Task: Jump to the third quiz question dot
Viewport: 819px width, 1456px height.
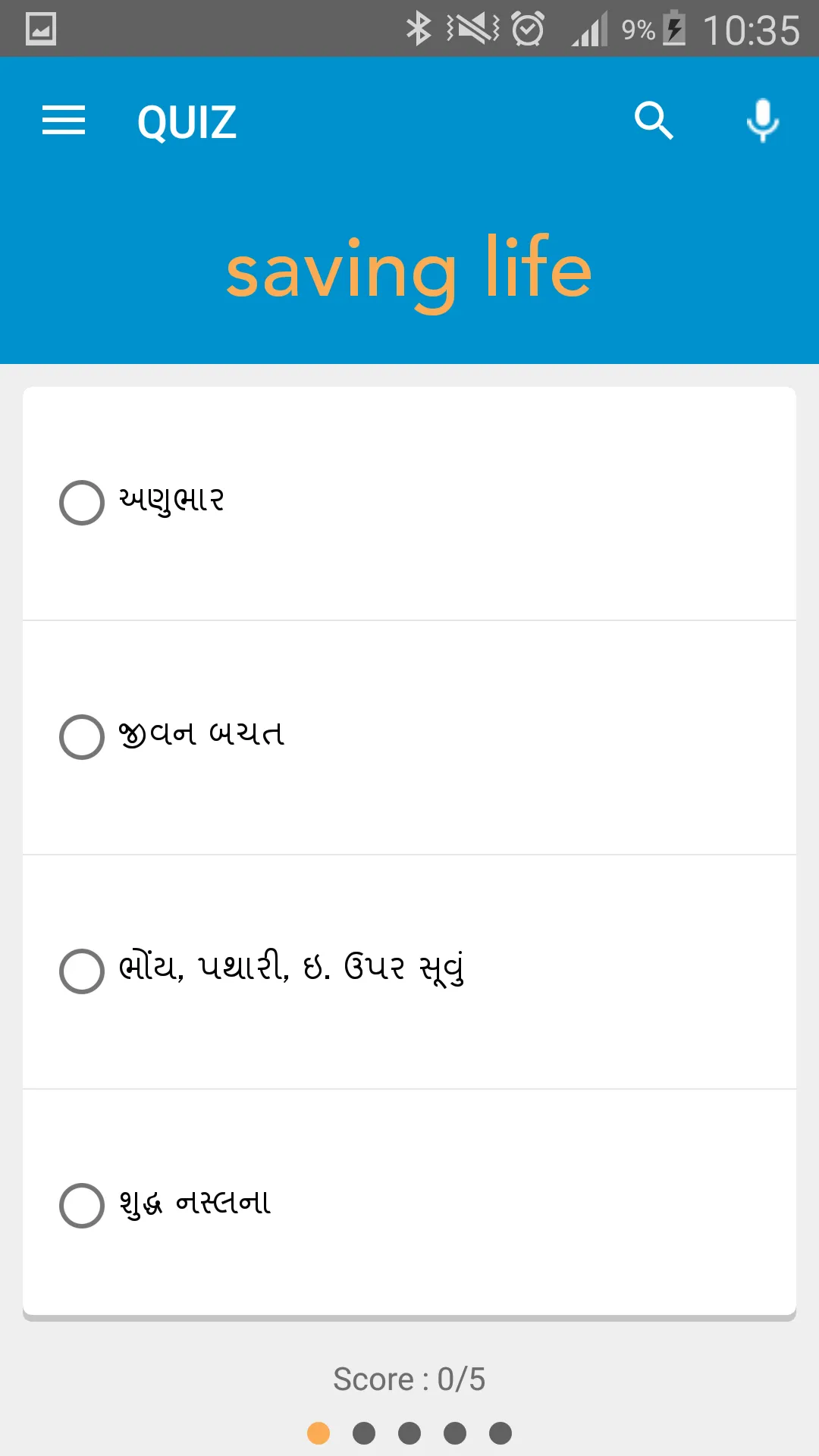Action: (409, 1432)
